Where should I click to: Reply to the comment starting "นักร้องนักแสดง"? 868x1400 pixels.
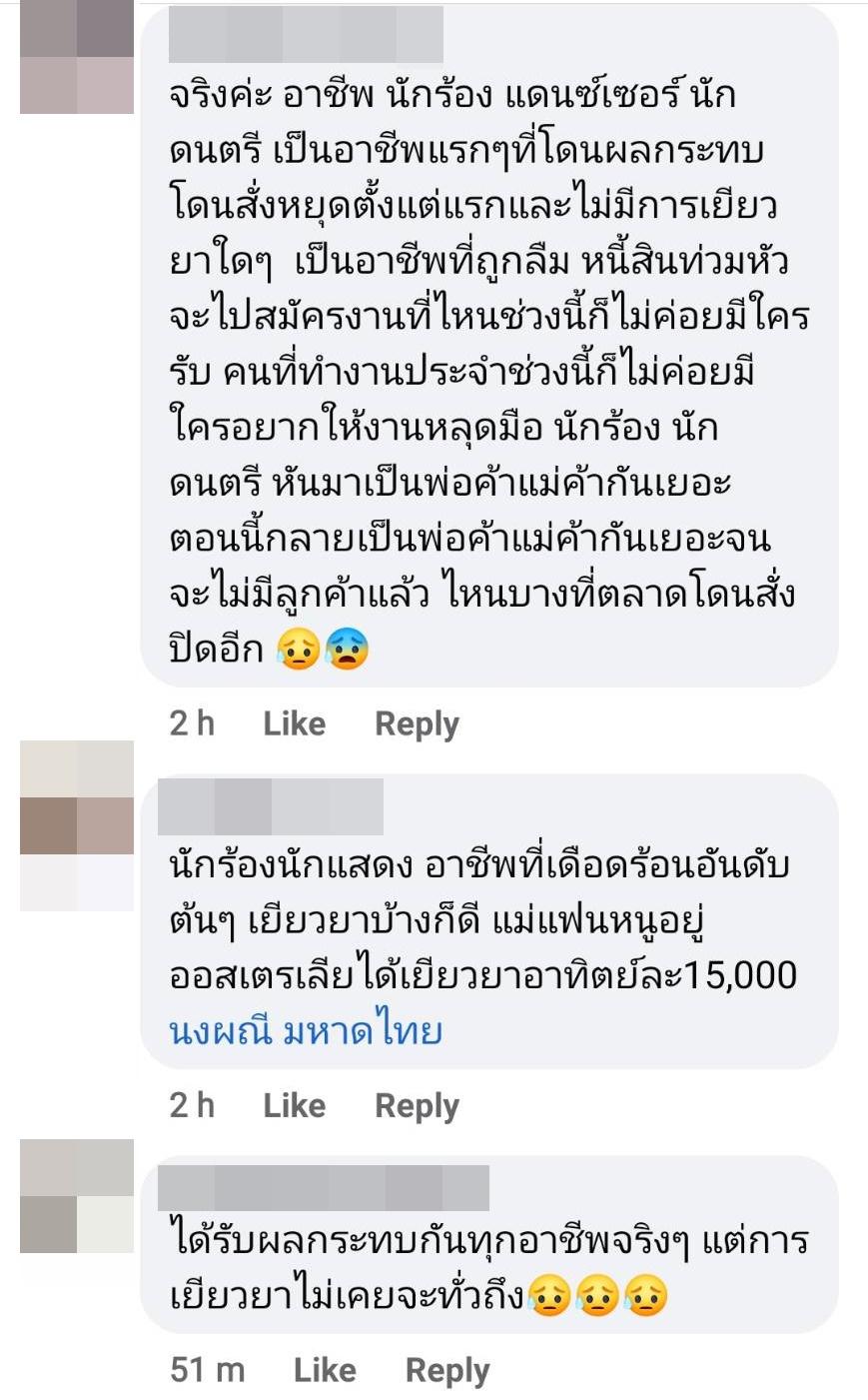417,1106
